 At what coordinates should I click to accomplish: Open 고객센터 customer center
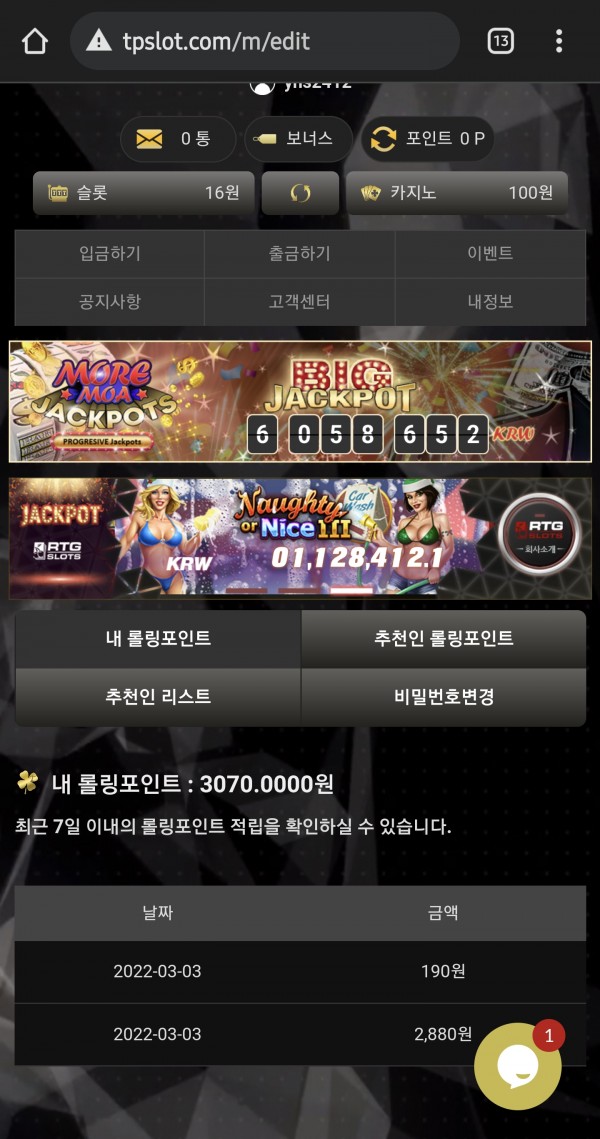click(299, 301)
